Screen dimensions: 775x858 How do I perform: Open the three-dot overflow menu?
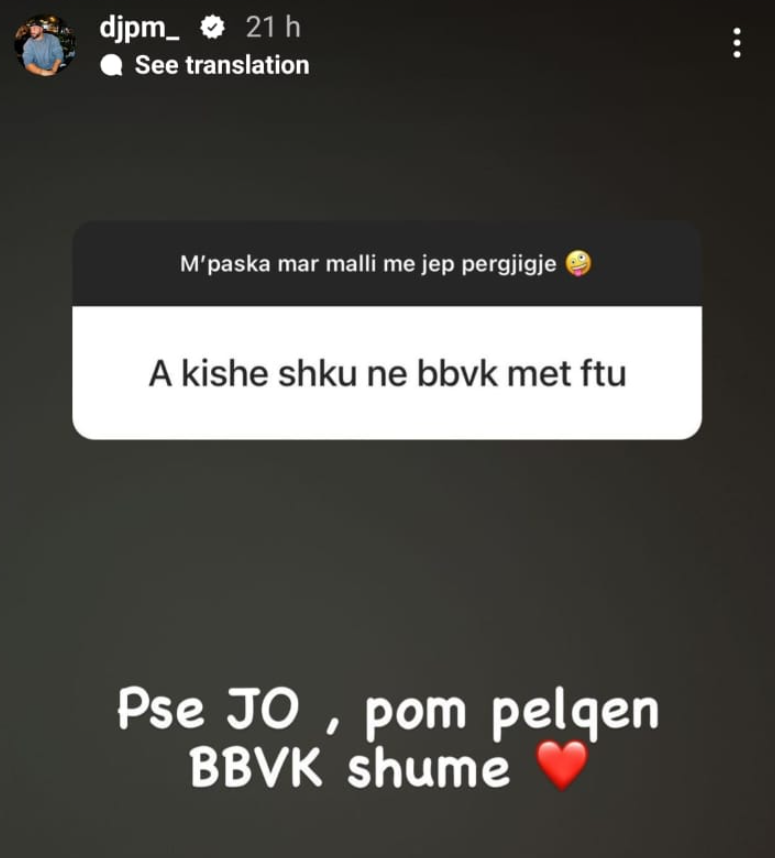(x=737, y=43)
